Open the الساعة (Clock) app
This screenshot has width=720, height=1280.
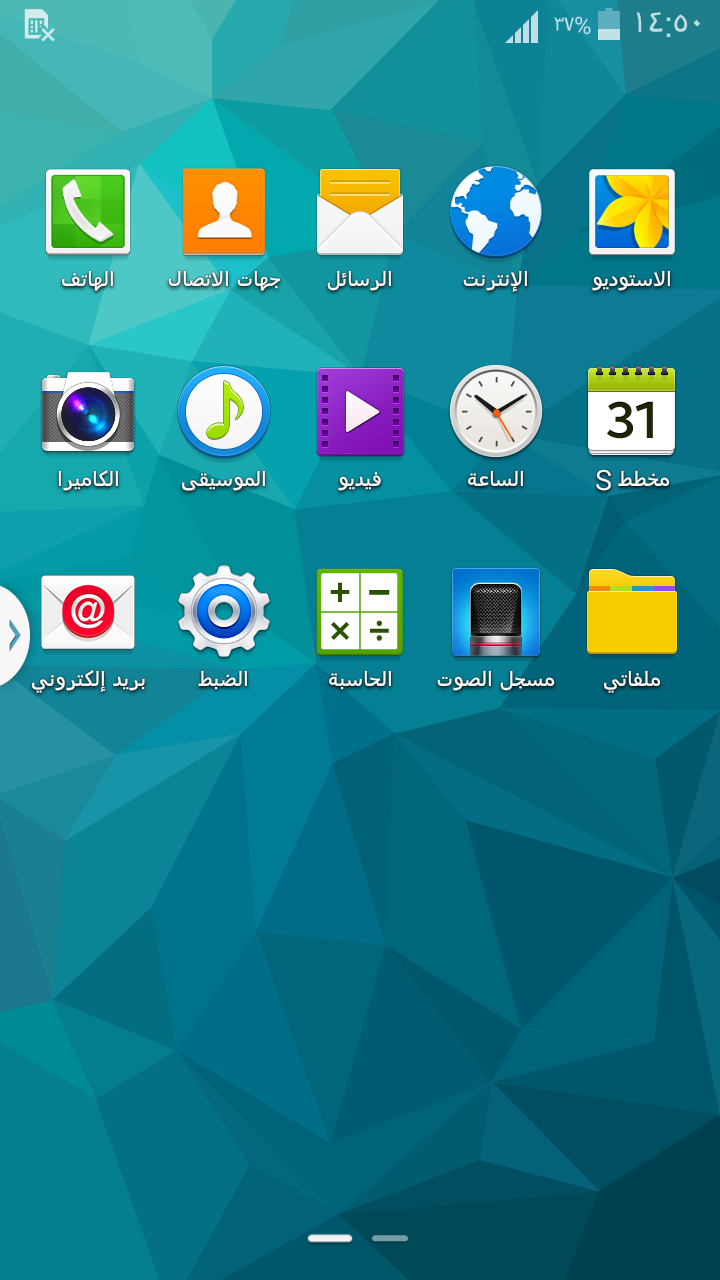coord(496,412)
